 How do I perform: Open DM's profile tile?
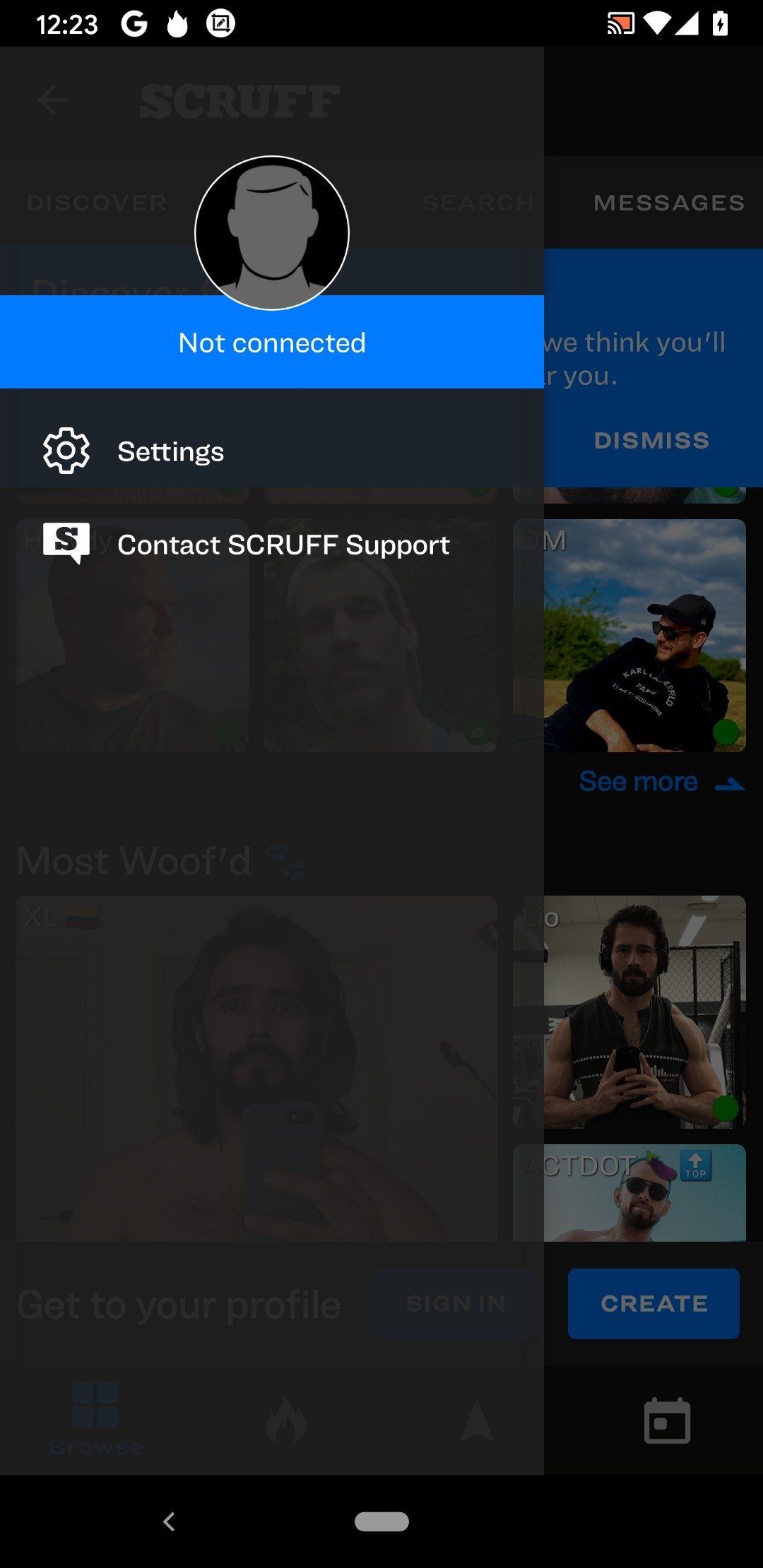tap(644, 636)
